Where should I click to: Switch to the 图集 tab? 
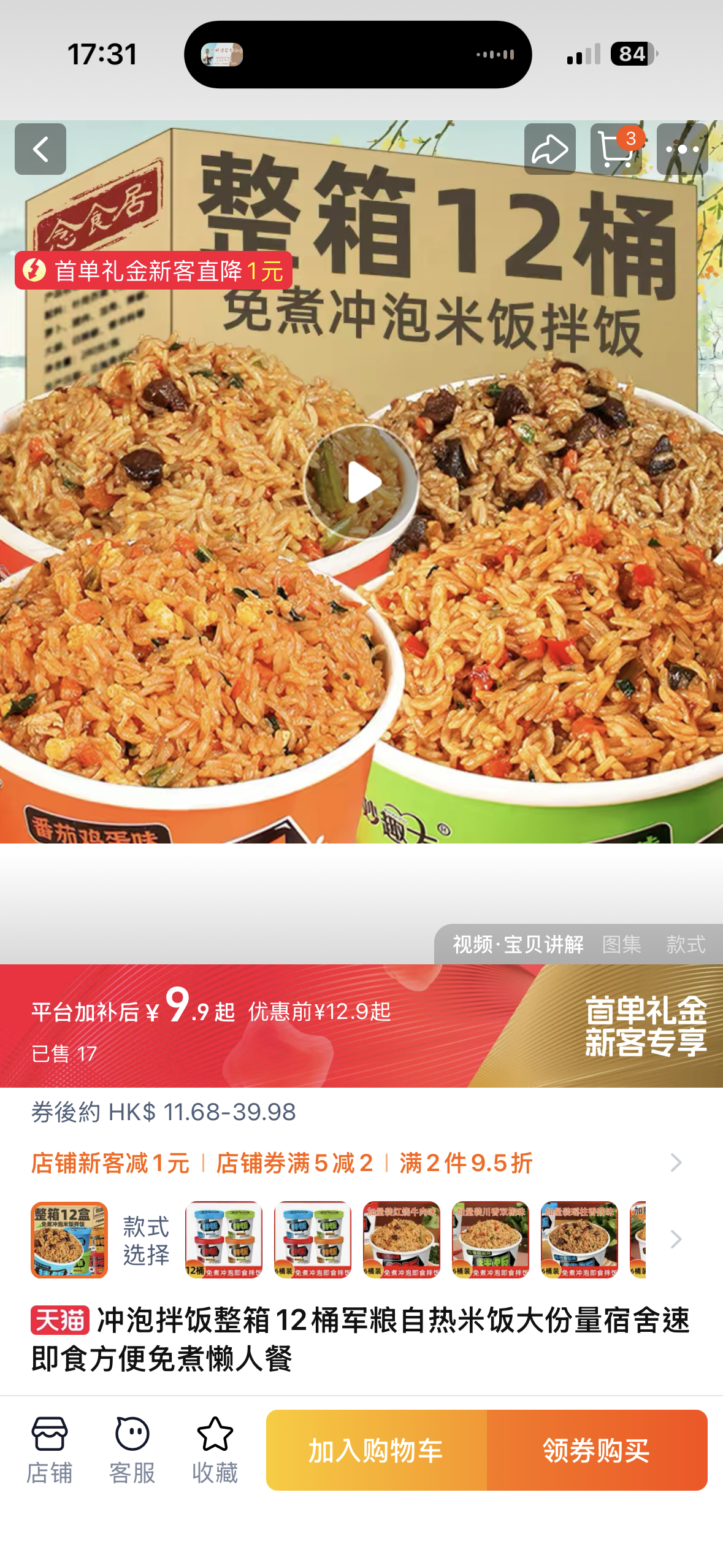point(622,945)
